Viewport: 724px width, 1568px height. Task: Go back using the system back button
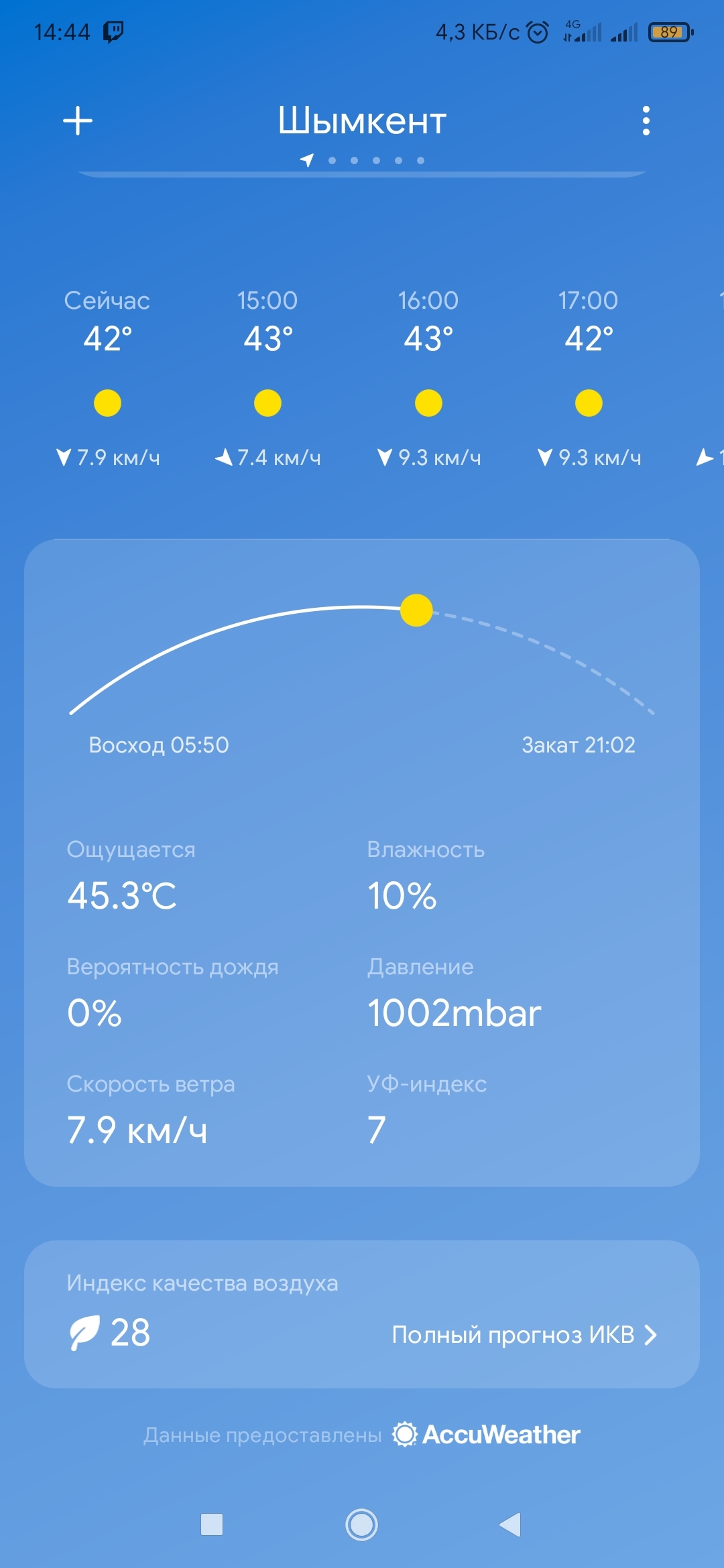click(510, 1524)
